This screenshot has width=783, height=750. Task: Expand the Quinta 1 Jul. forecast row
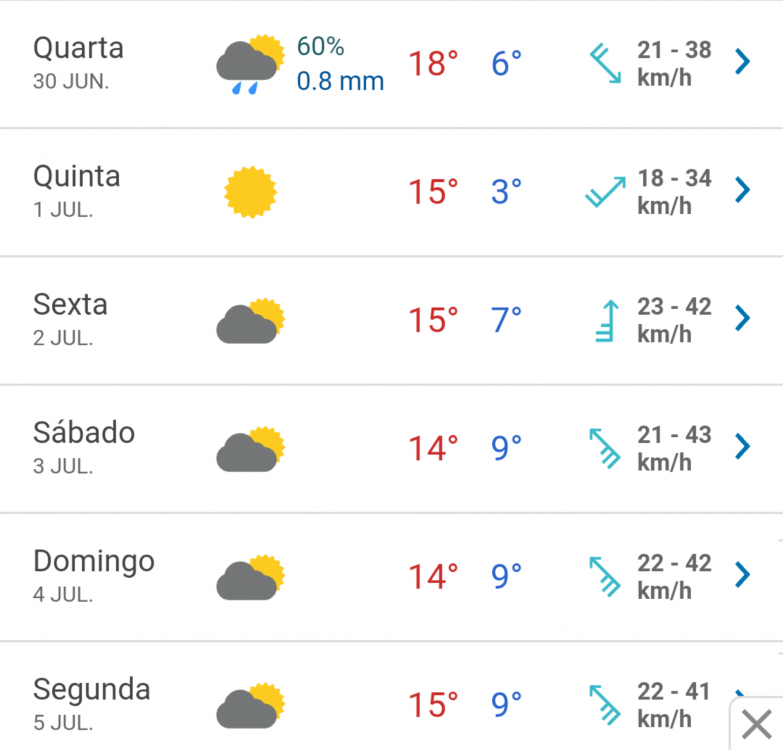point(741,190)
